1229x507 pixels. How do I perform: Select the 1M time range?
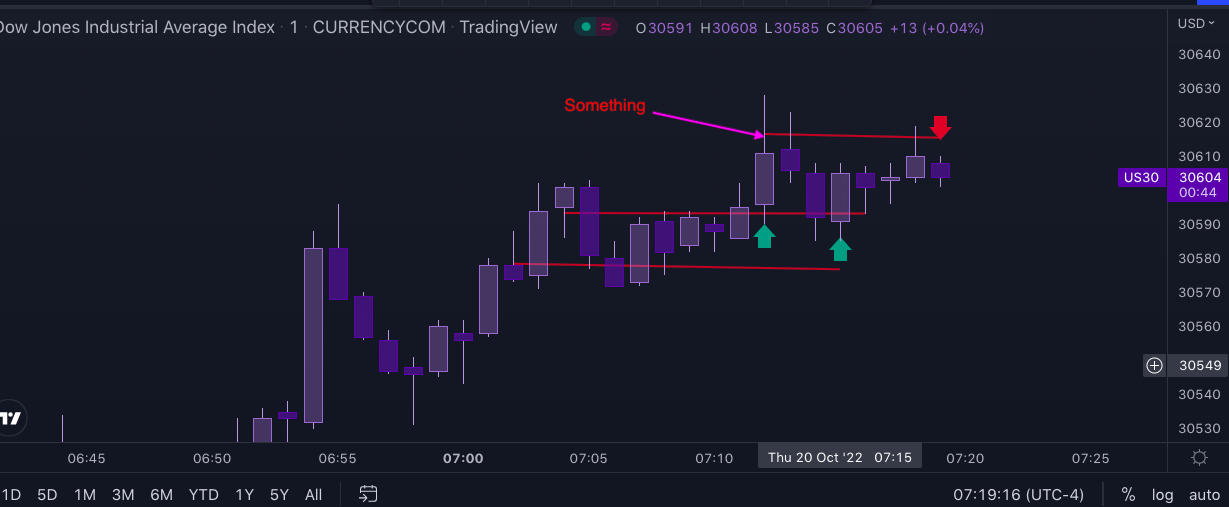click(85, 494)
